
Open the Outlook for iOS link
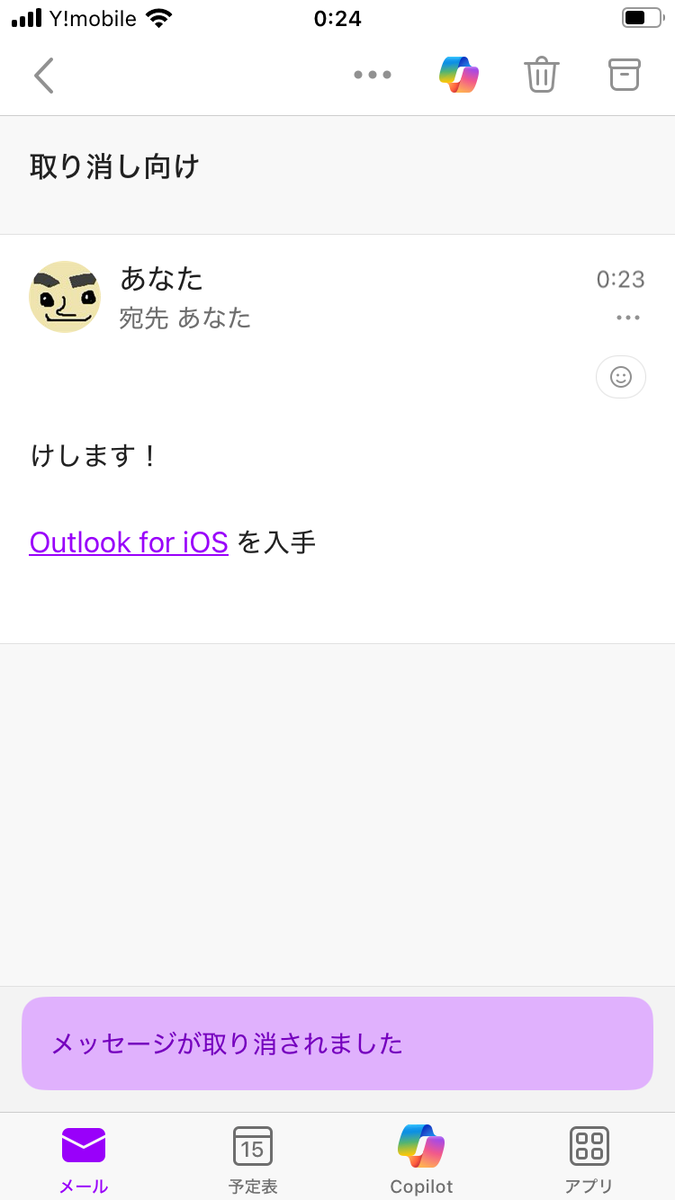pos(129,542)
